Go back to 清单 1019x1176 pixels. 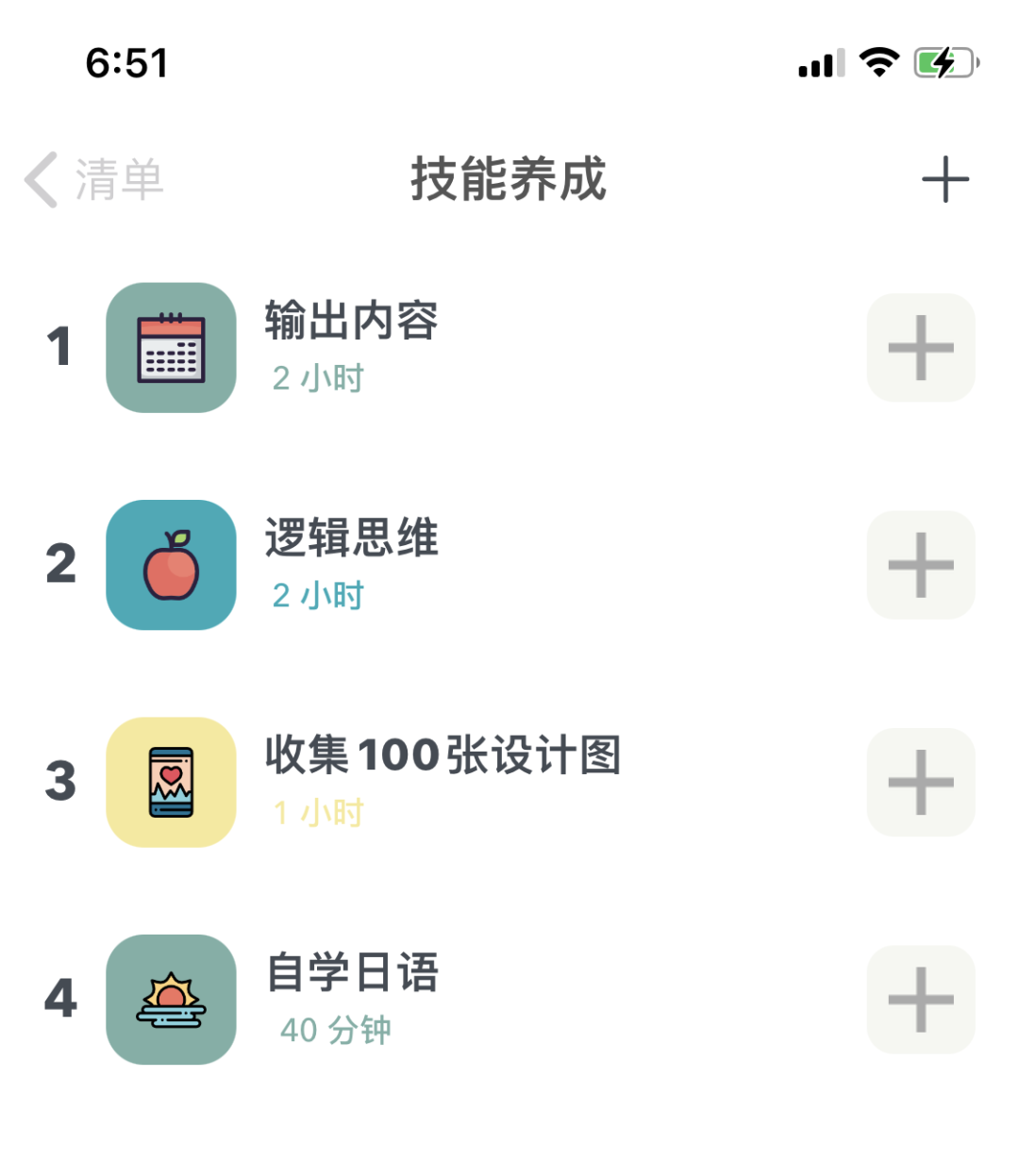tap(94, 179)
